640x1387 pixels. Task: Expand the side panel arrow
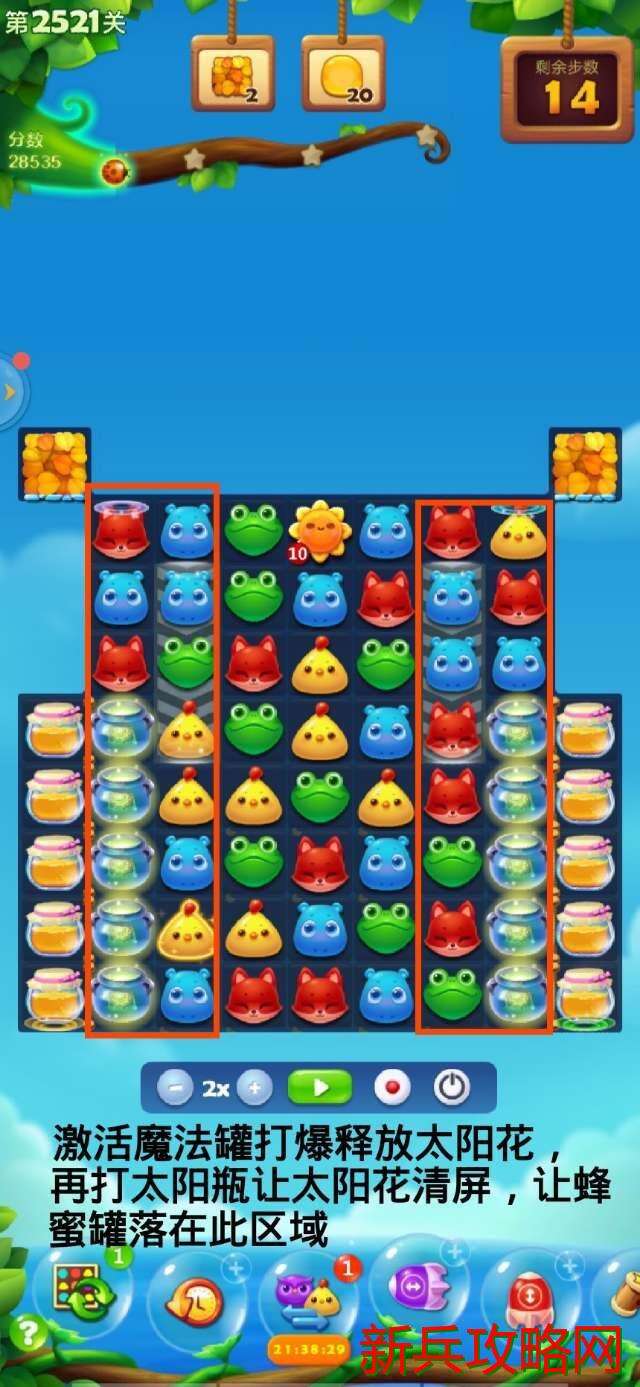10,391
